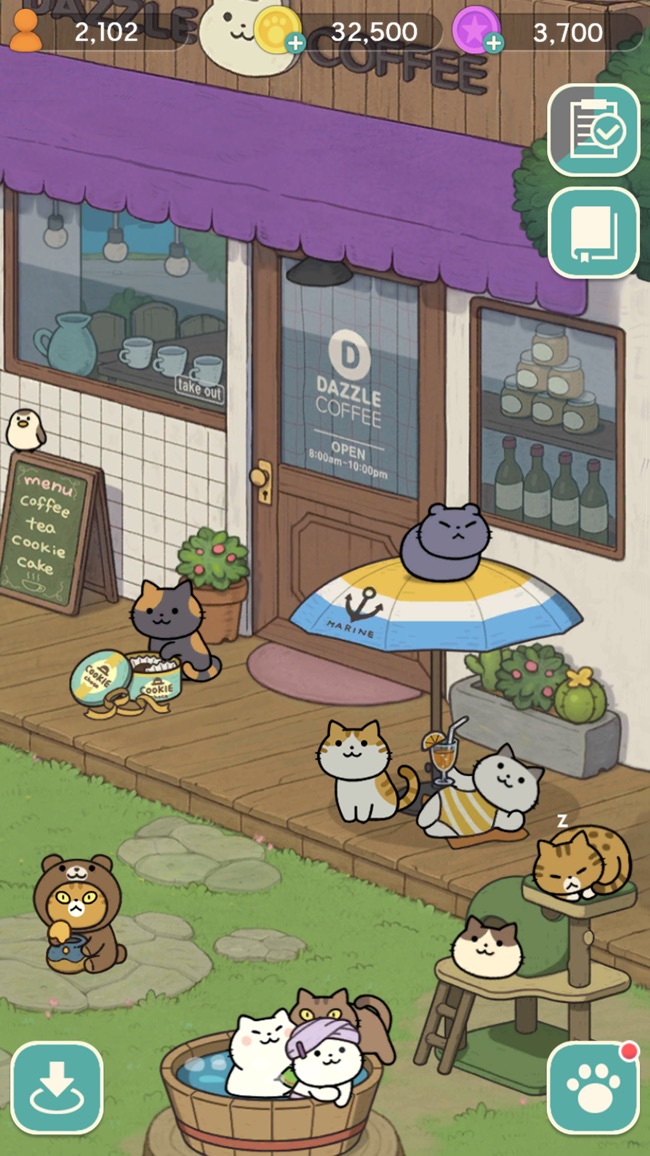Tap the download tray button
Screen dimensions: 650x1156
[x=57, y=1088]
